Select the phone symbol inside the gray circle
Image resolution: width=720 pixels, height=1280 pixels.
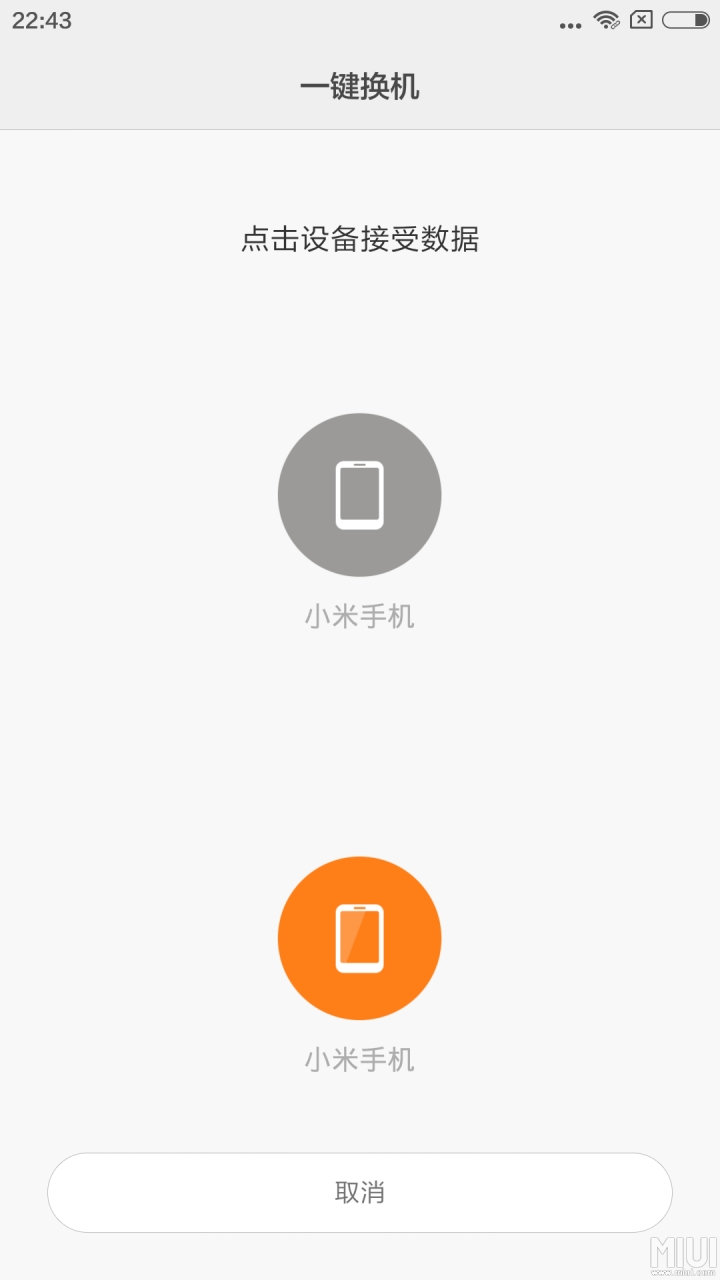point(359,494)
